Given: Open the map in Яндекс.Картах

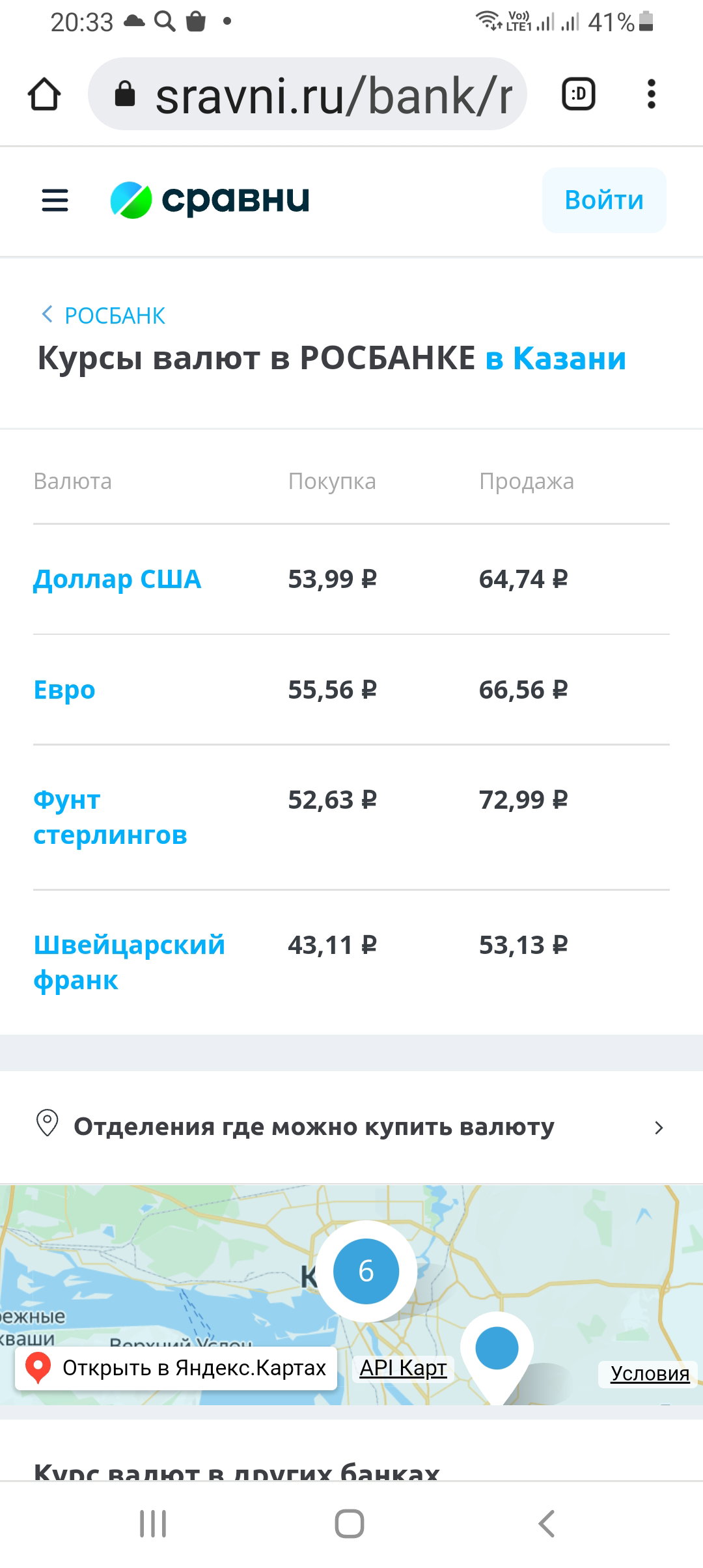Looking at the screenshot, I should (x=176, y=1368).
